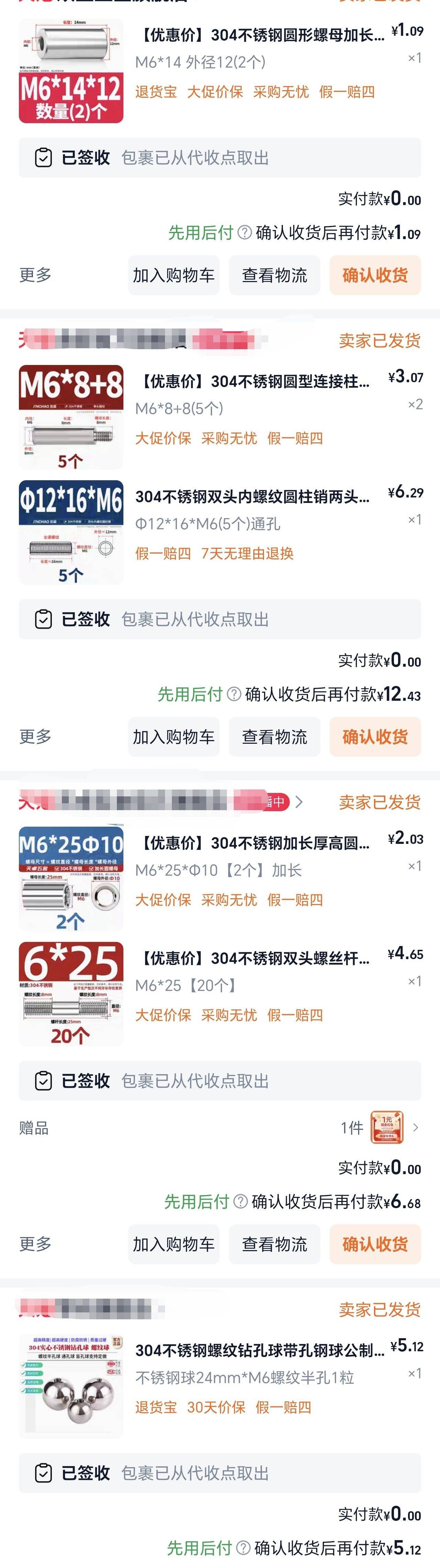Add the ¥6.68 order items to cart

pyautogui.click(x=174, y=1244)
